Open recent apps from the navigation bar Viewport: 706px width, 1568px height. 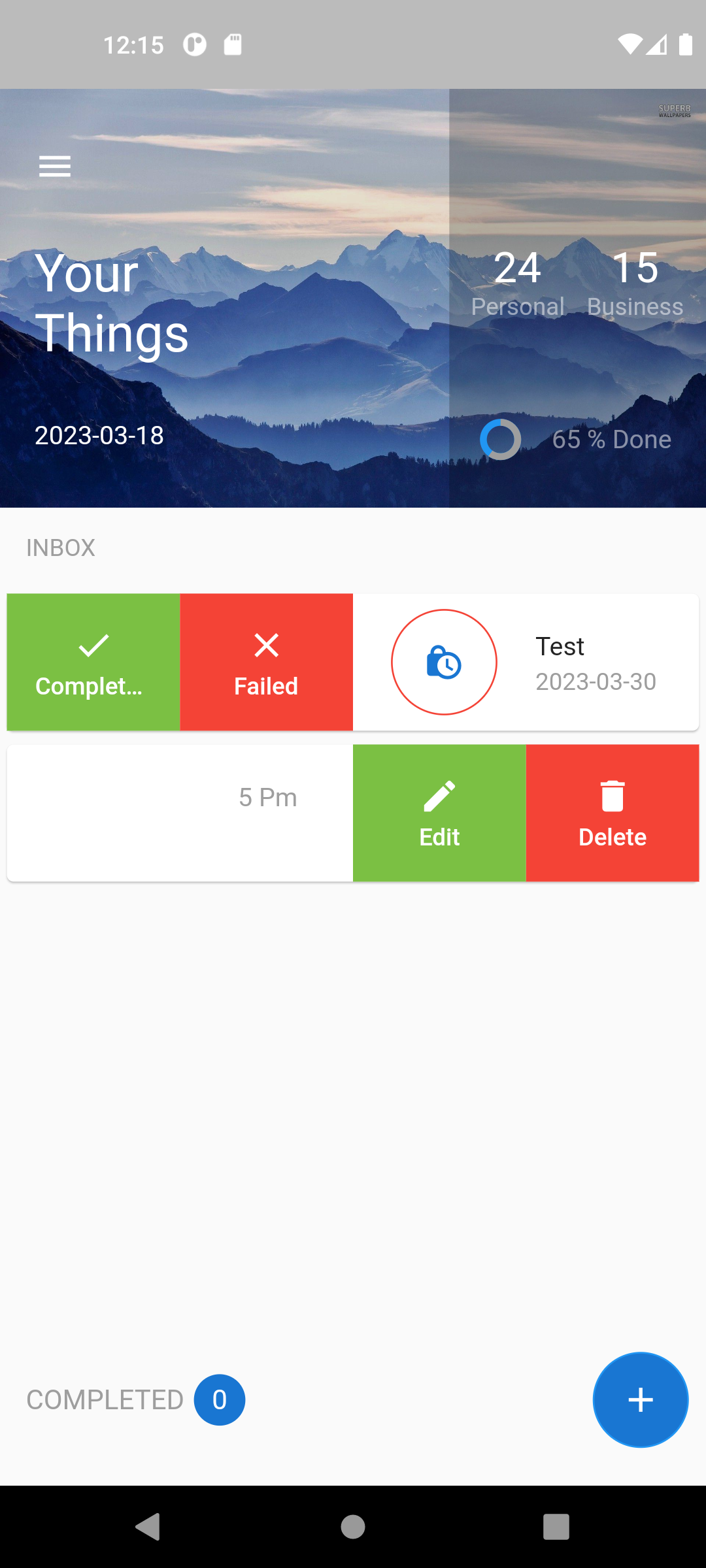click(x=556, y=1527)
